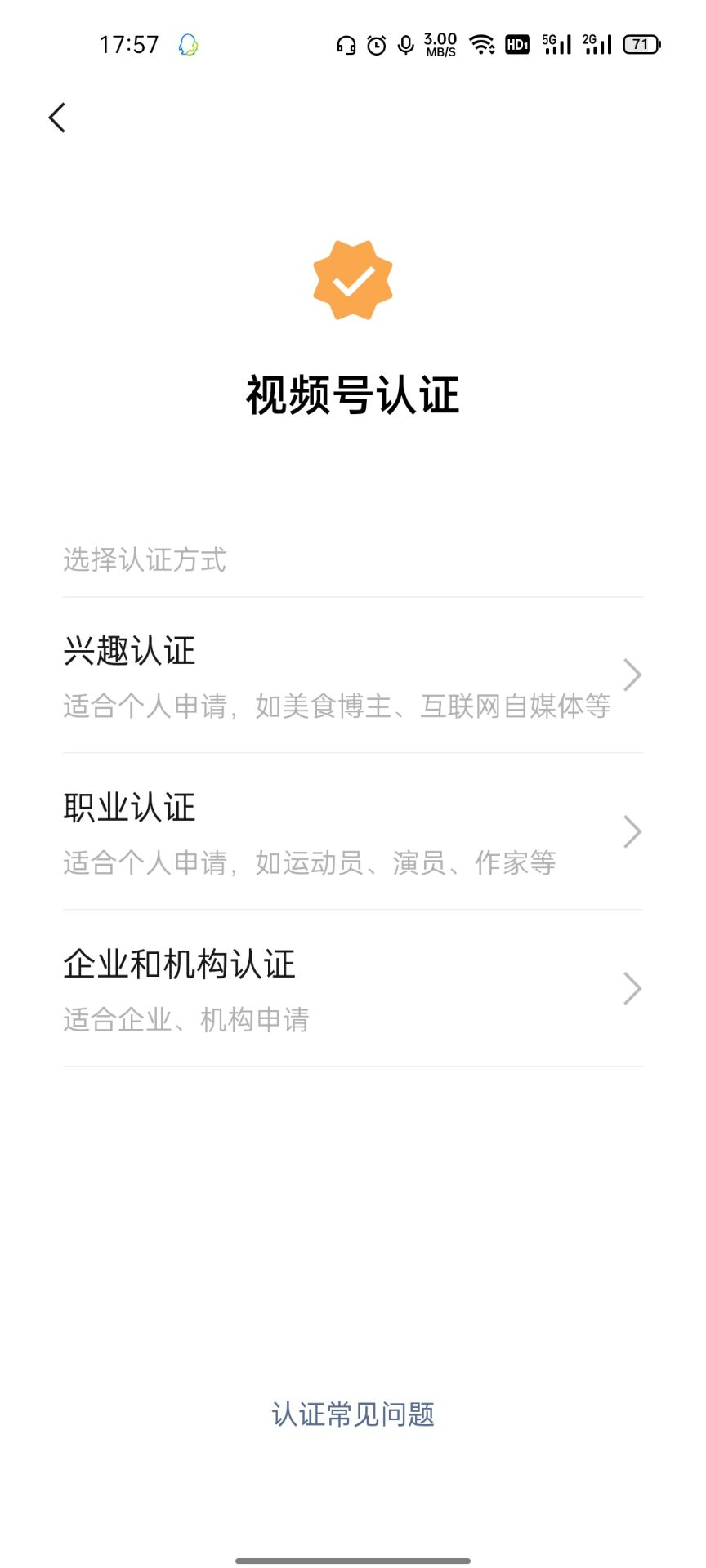Click the 视频号认证 page title
This screenshot has width=706, height=1568.
[352, 394]
